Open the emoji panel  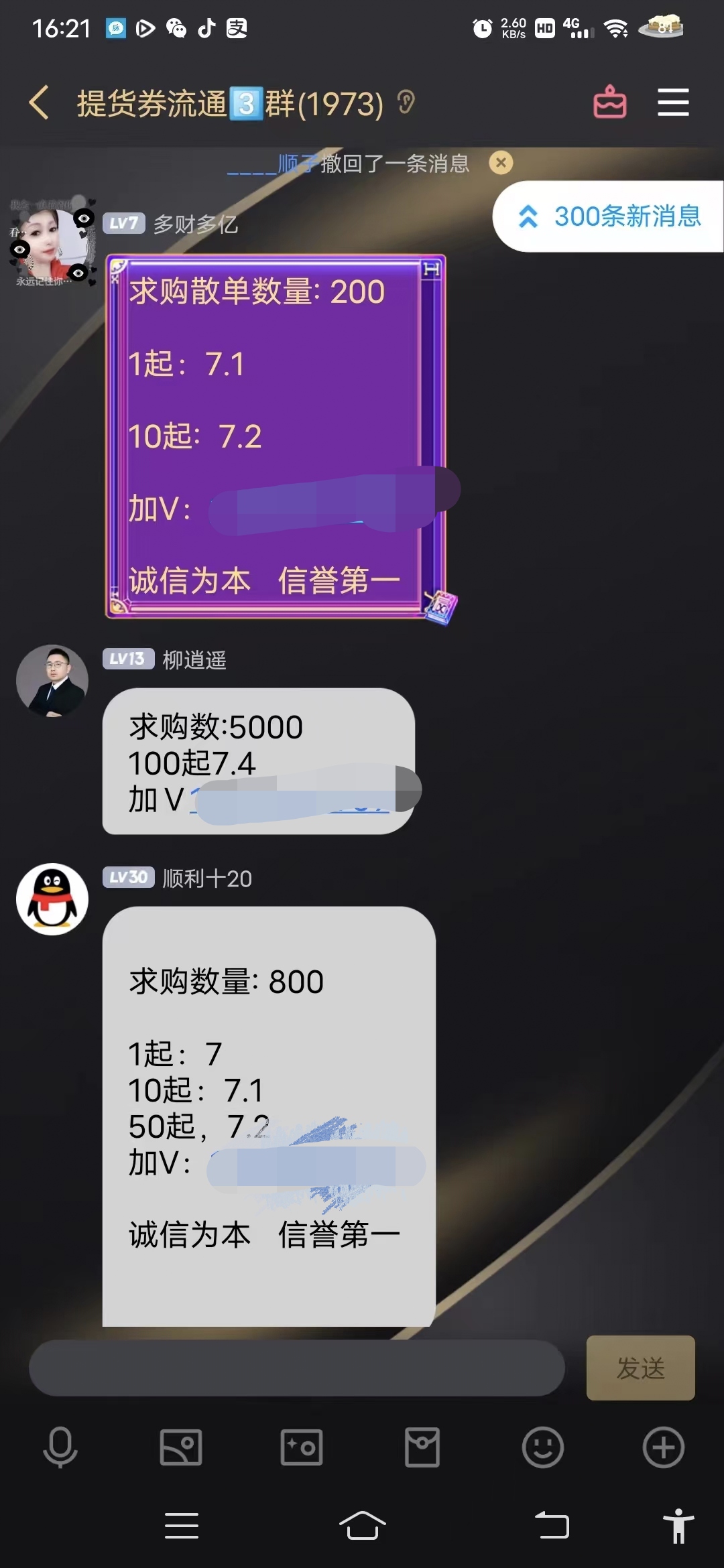[x=542, y=1447]
